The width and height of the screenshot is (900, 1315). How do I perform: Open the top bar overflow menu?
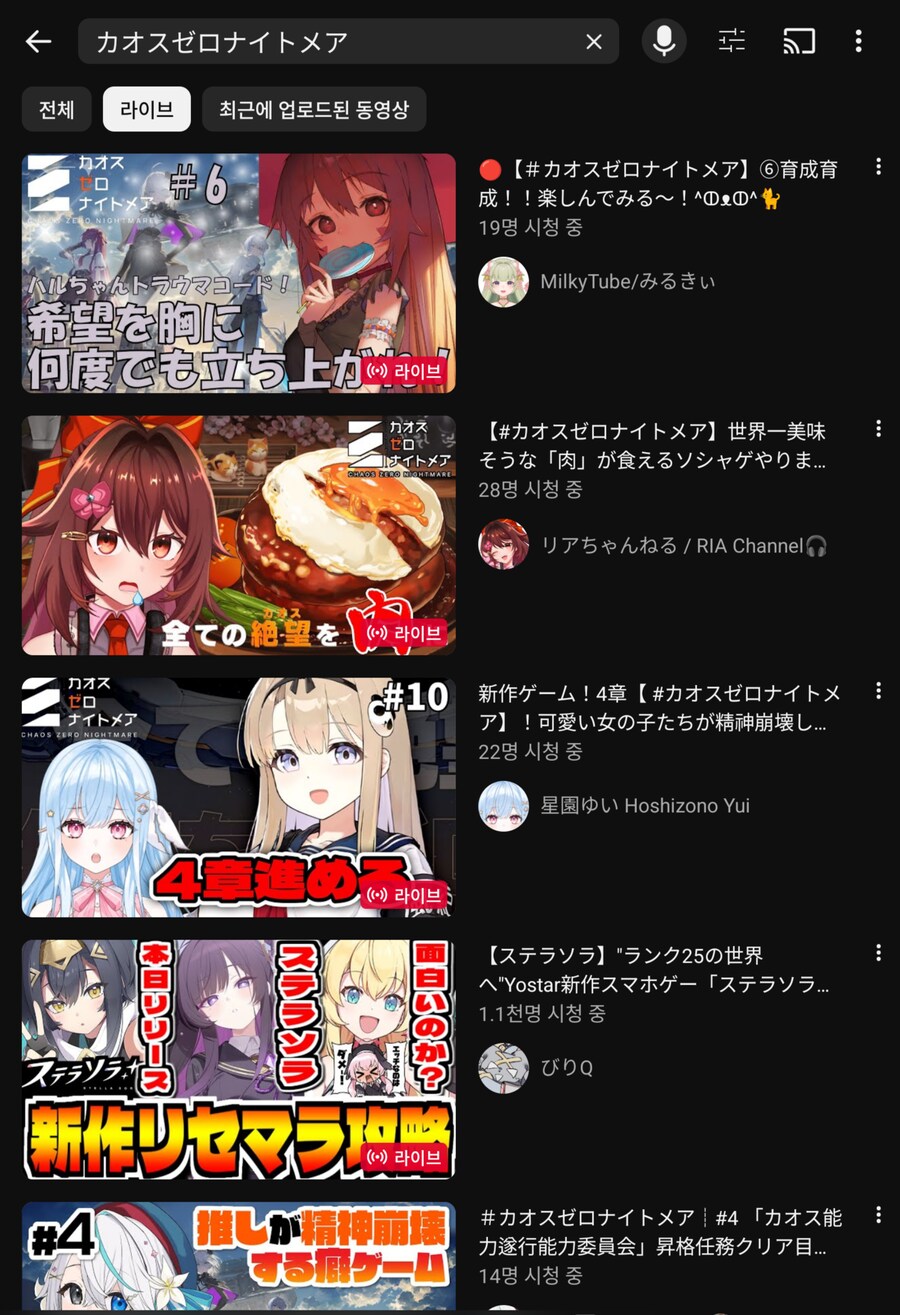point(859,42)
